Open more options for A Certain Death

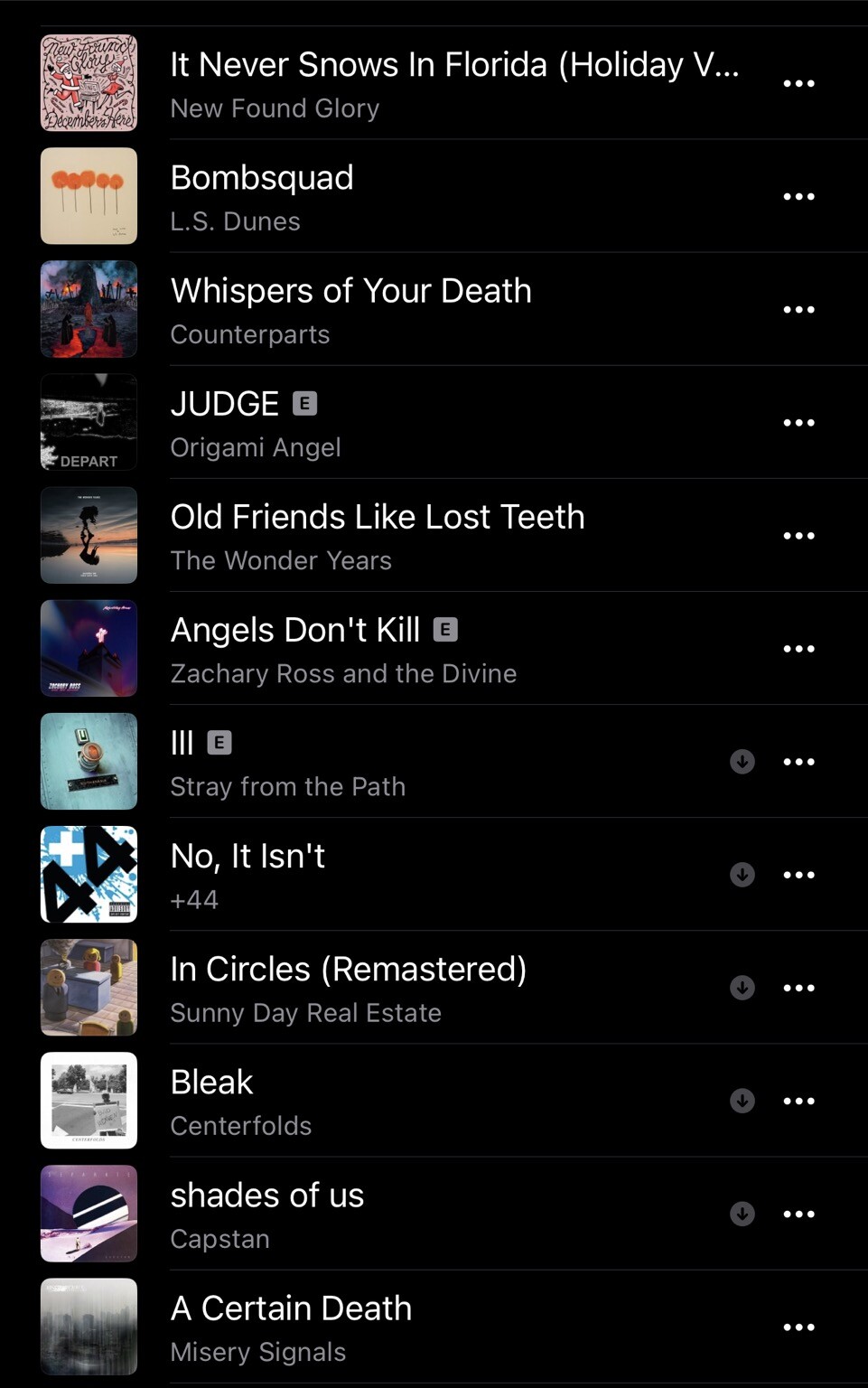tap(798, 1327)
